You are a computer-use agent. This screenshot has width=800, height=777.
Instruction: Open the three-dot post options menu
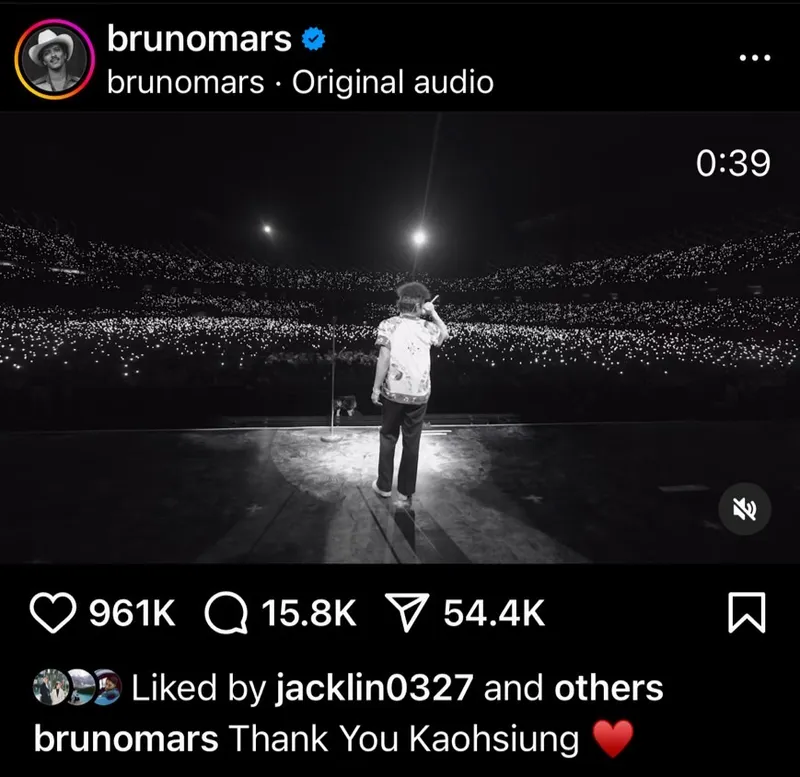click(754, 58)
